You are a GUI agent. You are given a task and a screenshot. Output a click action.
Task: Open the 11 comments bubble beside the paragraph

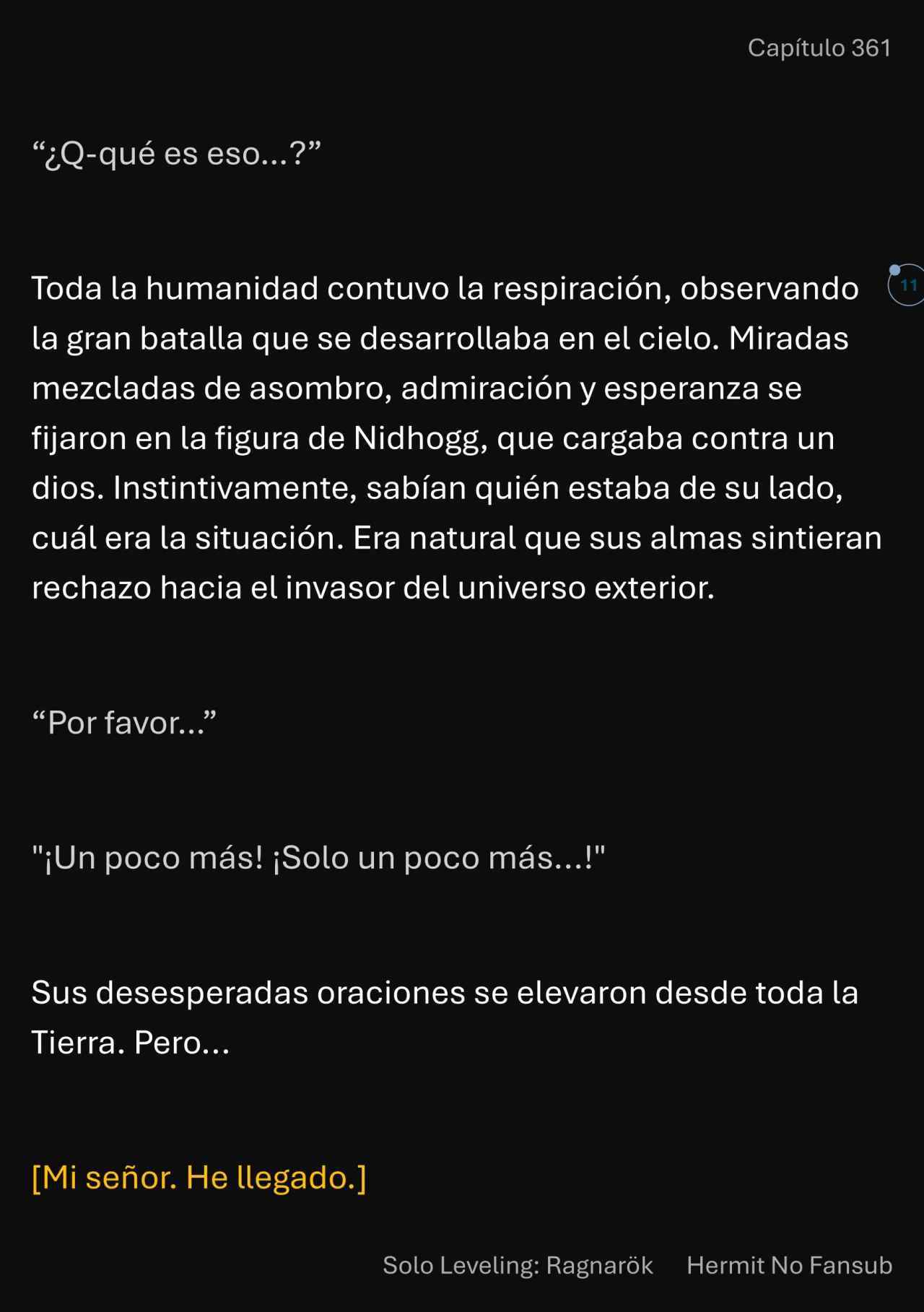click(x=907, y=285)
